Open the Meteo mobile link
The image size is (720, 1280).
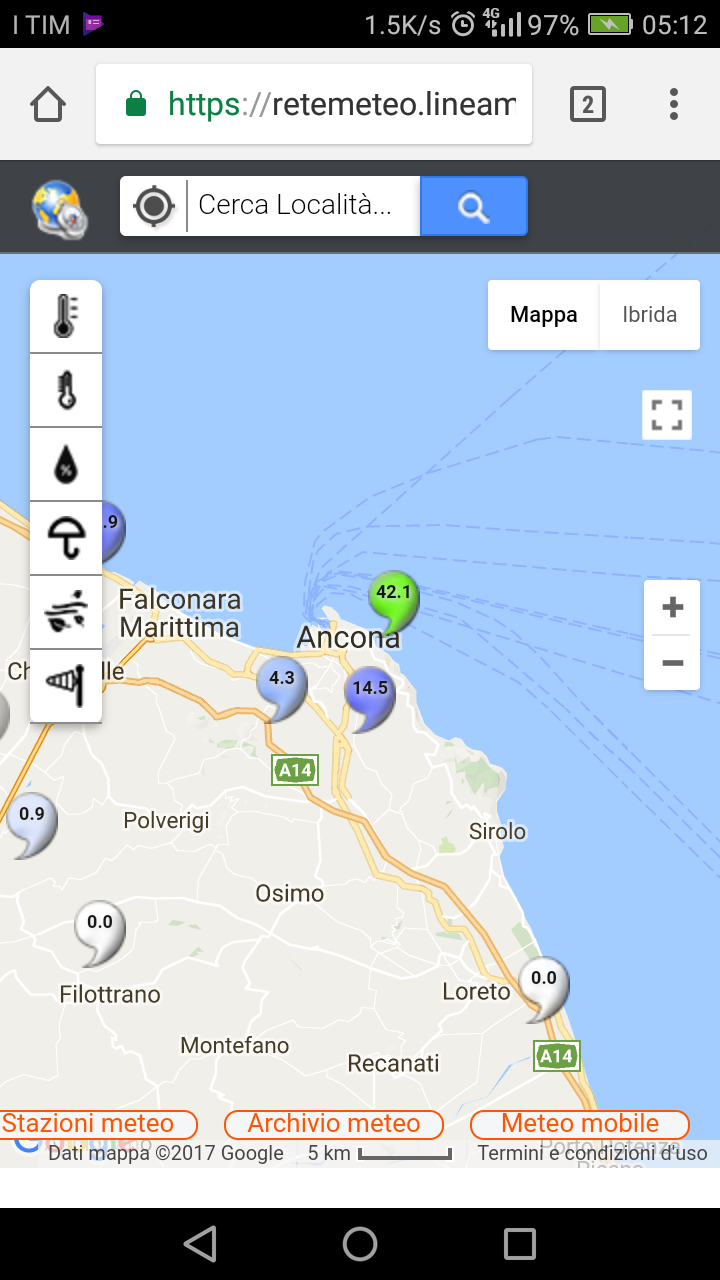[580, 1124]
